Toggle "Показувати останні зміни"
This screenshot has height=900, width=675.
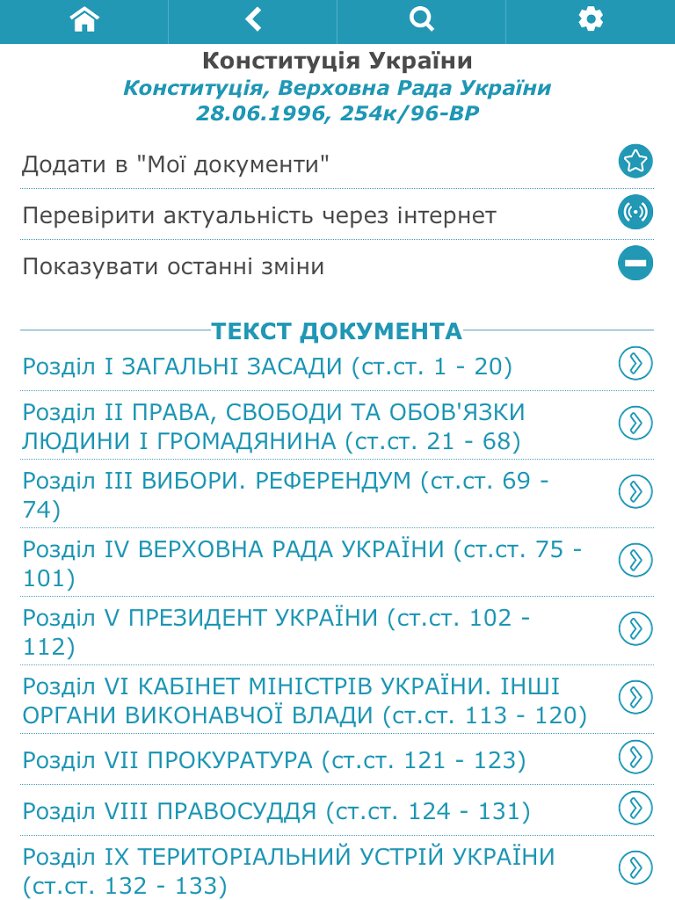(x=635, y=265)
